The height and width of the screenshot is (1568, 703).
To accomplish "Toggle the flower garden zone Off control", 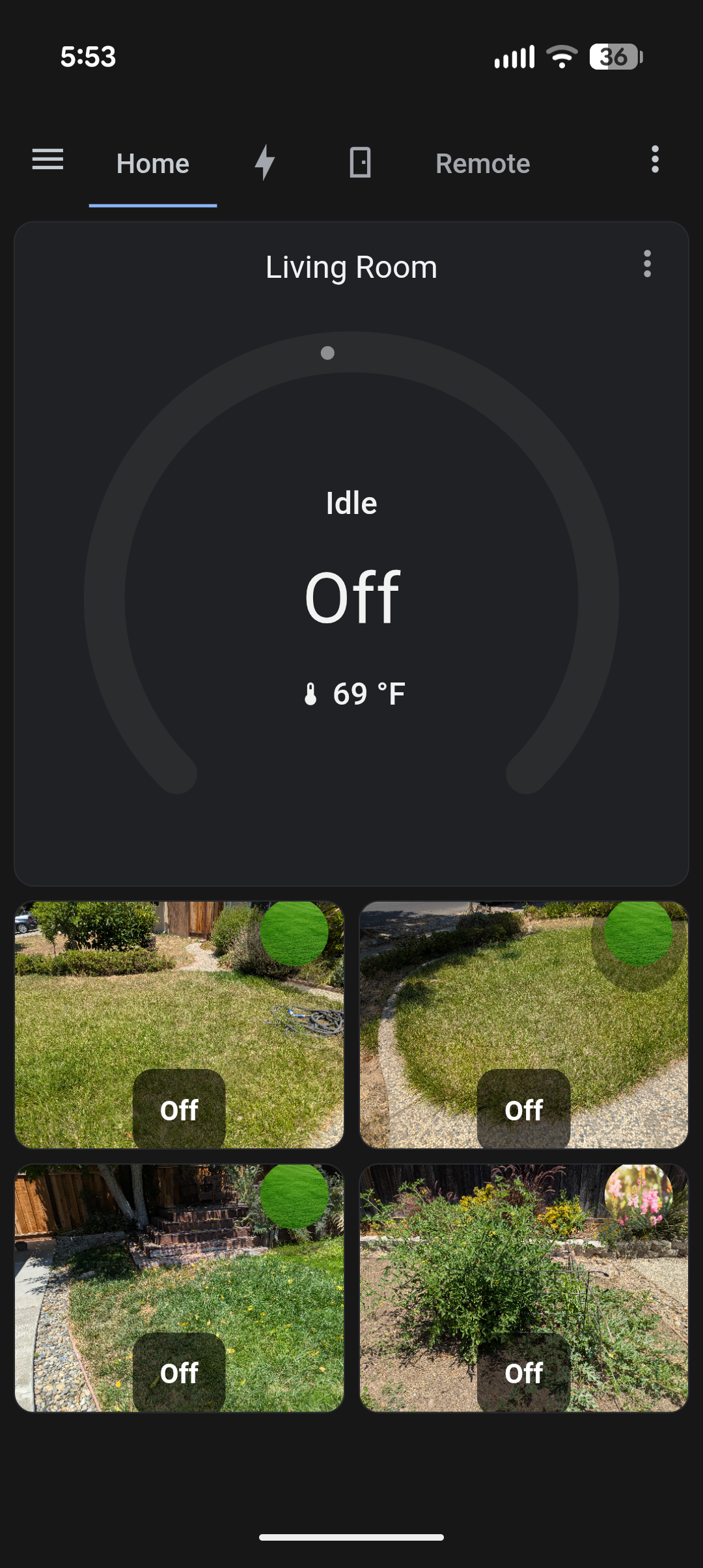I will point(525,1373).
